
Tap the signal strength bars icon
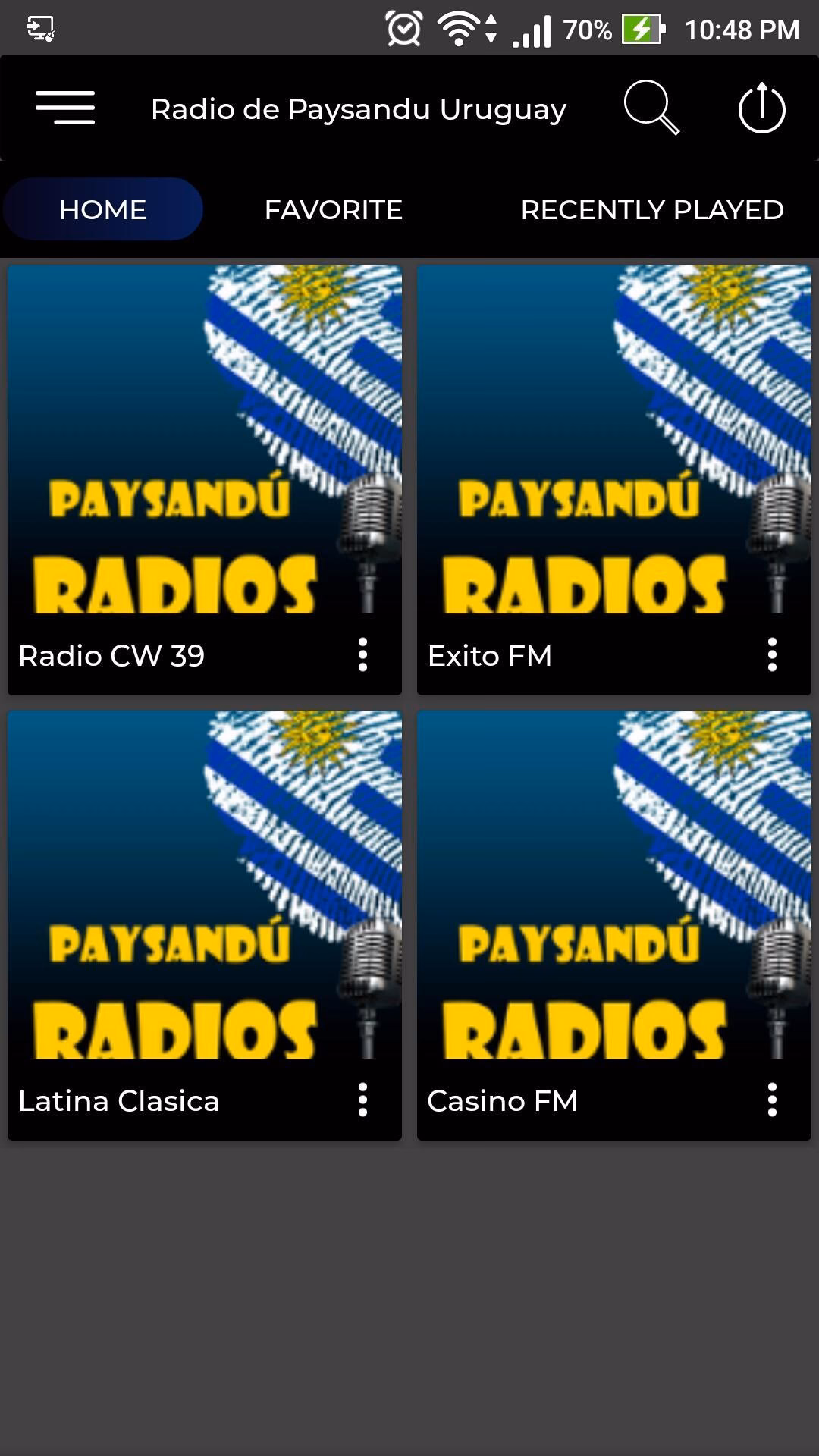533,29
